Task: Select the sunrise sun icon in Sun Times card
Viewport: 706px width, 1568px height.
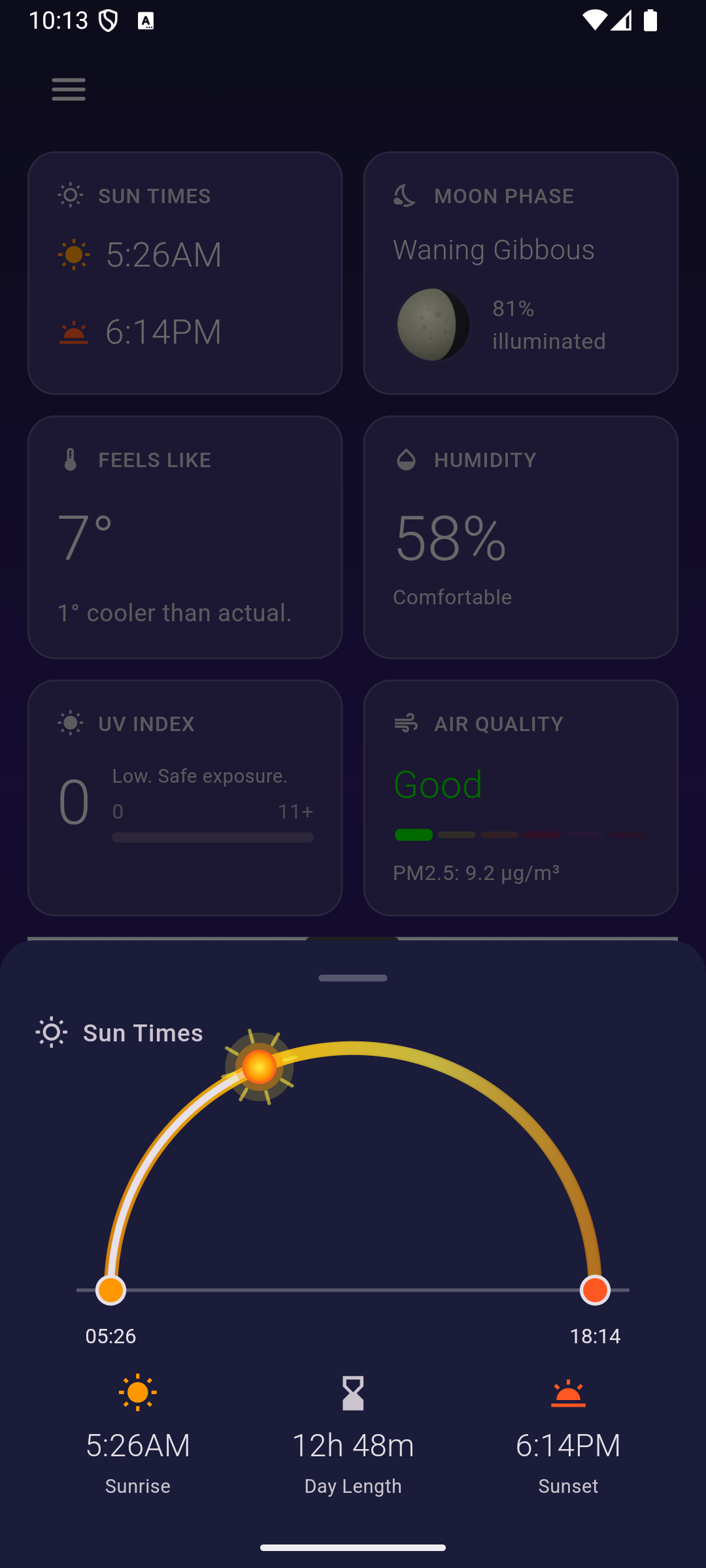Action: pyautogui.click(x=73, y=252)
